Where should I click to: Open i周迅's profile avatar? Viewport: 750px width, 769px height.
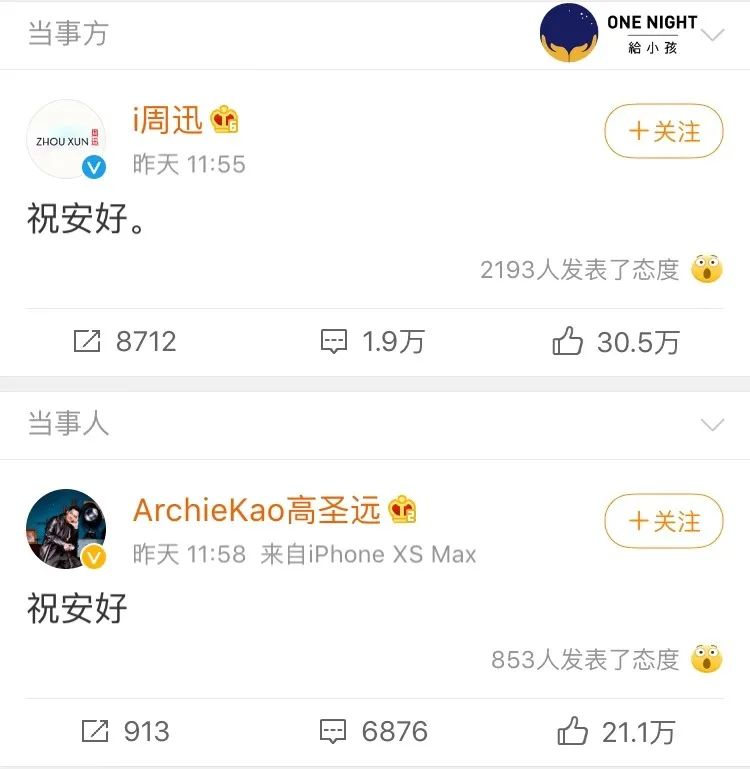pyautogui.click(x=66, y=140)
